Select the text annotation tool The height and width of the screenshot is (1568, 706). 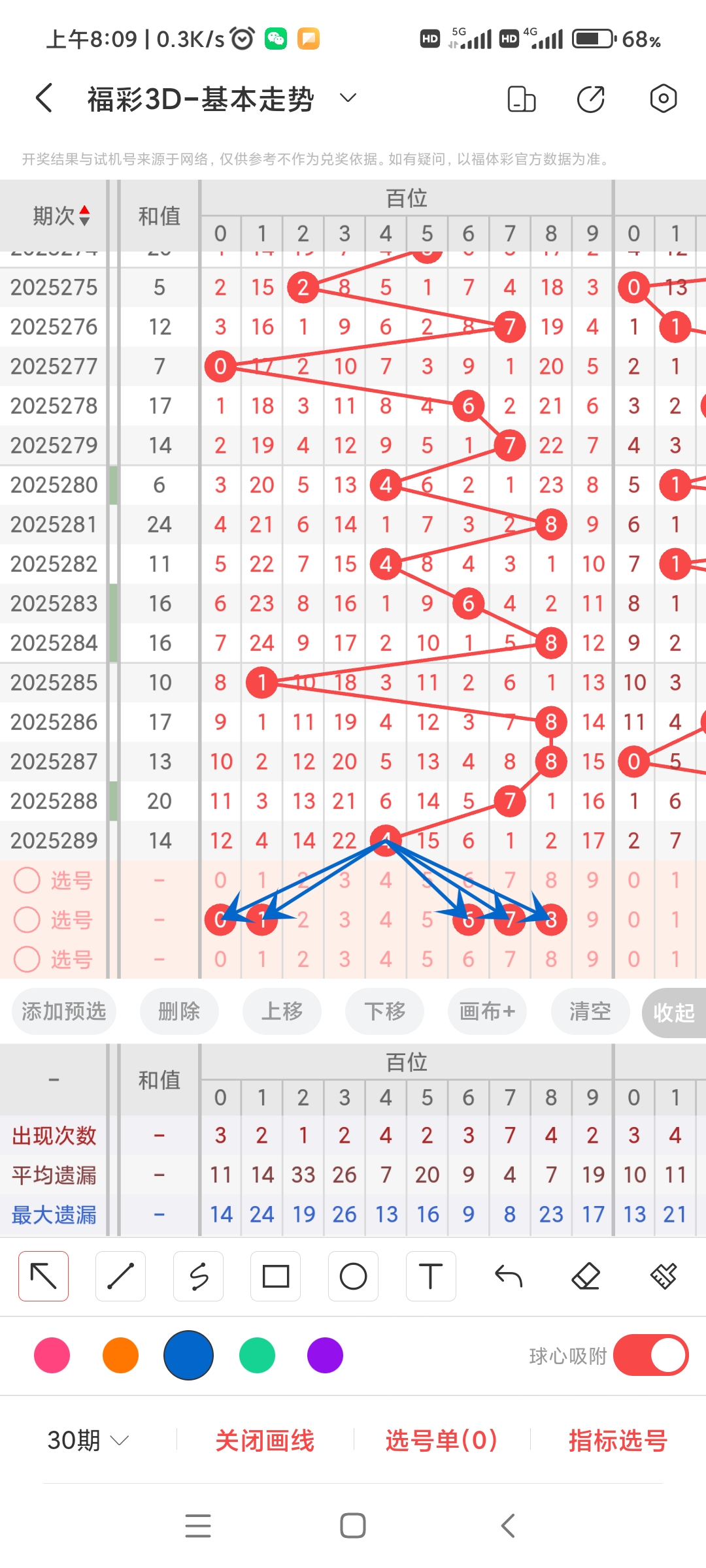point(430,1275)
